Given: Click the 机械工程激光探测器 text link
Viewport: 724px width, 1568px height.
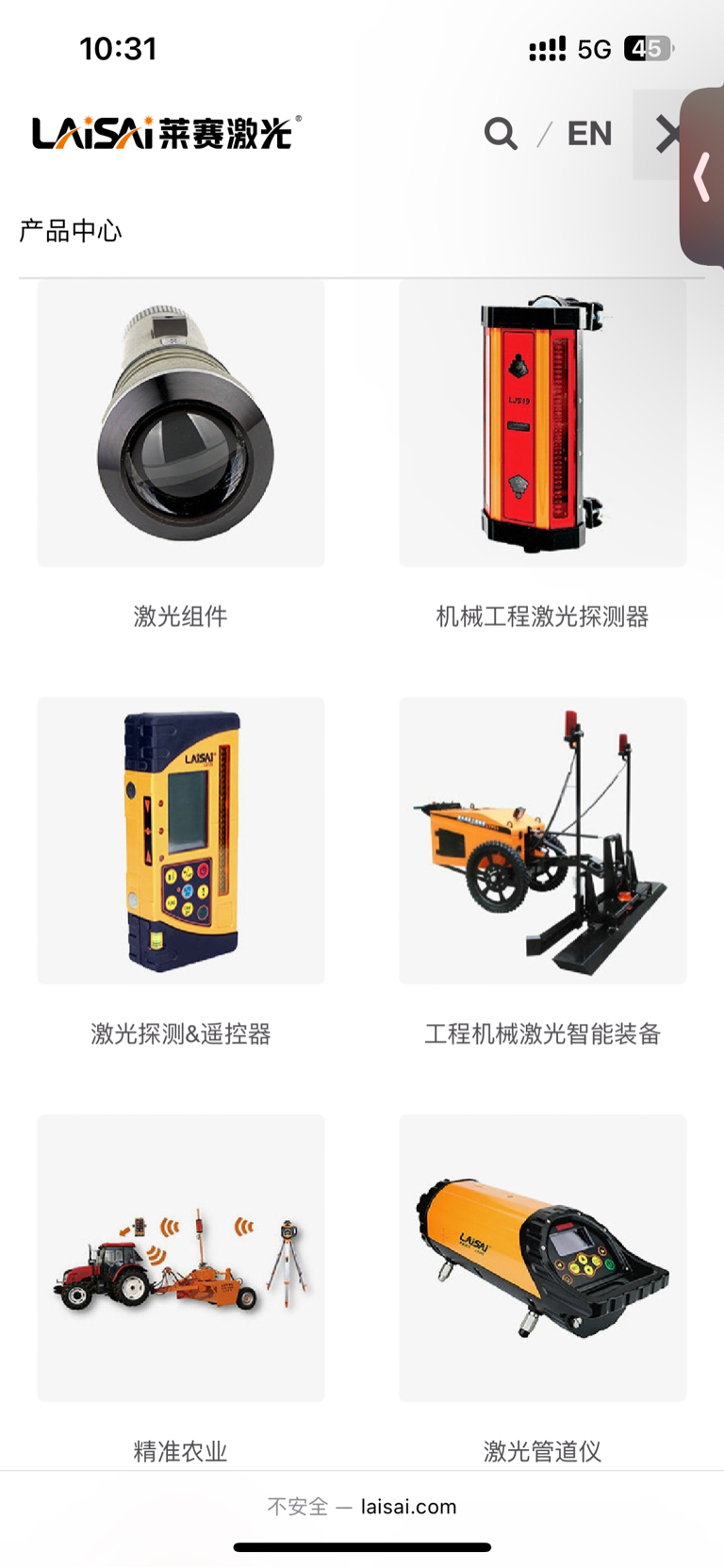Looking at the screenshot, I should coord(542,616).
